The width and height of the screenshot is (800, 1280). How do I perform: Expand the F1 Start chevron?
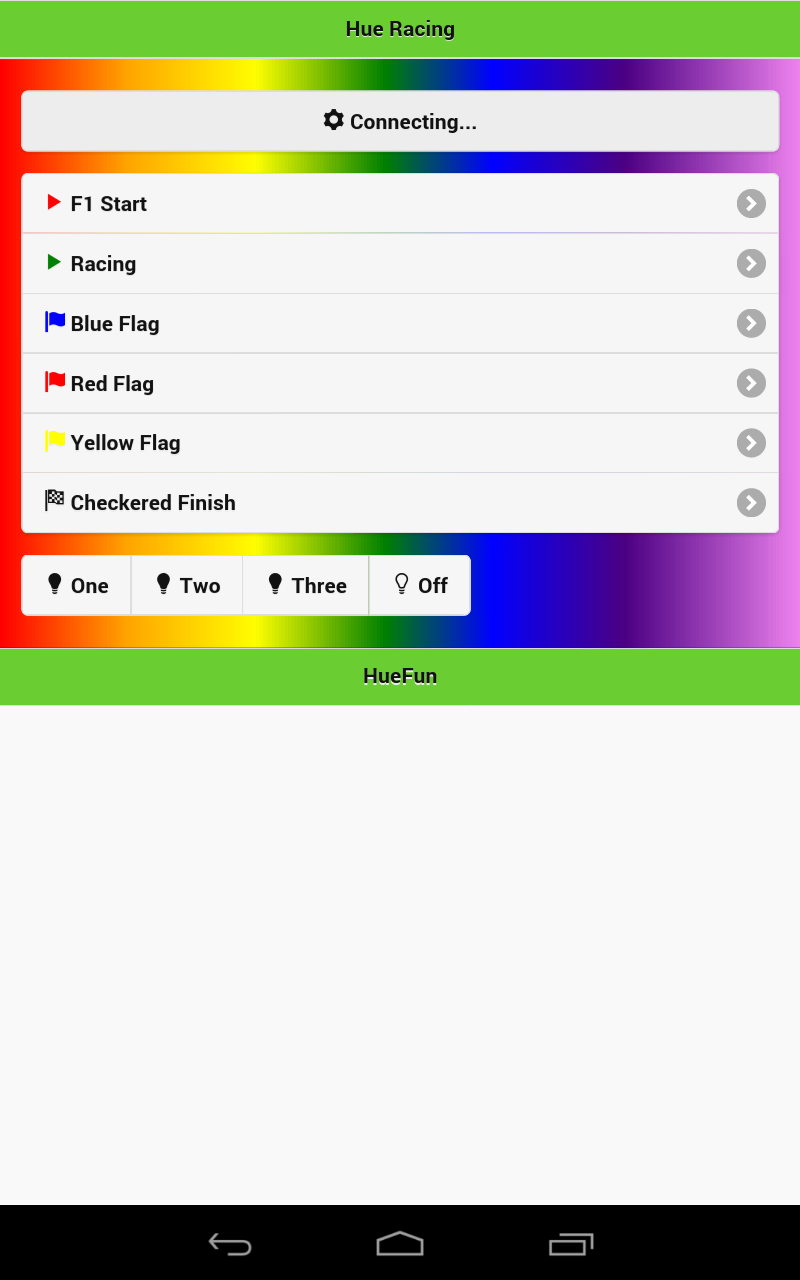pos(751,203)
